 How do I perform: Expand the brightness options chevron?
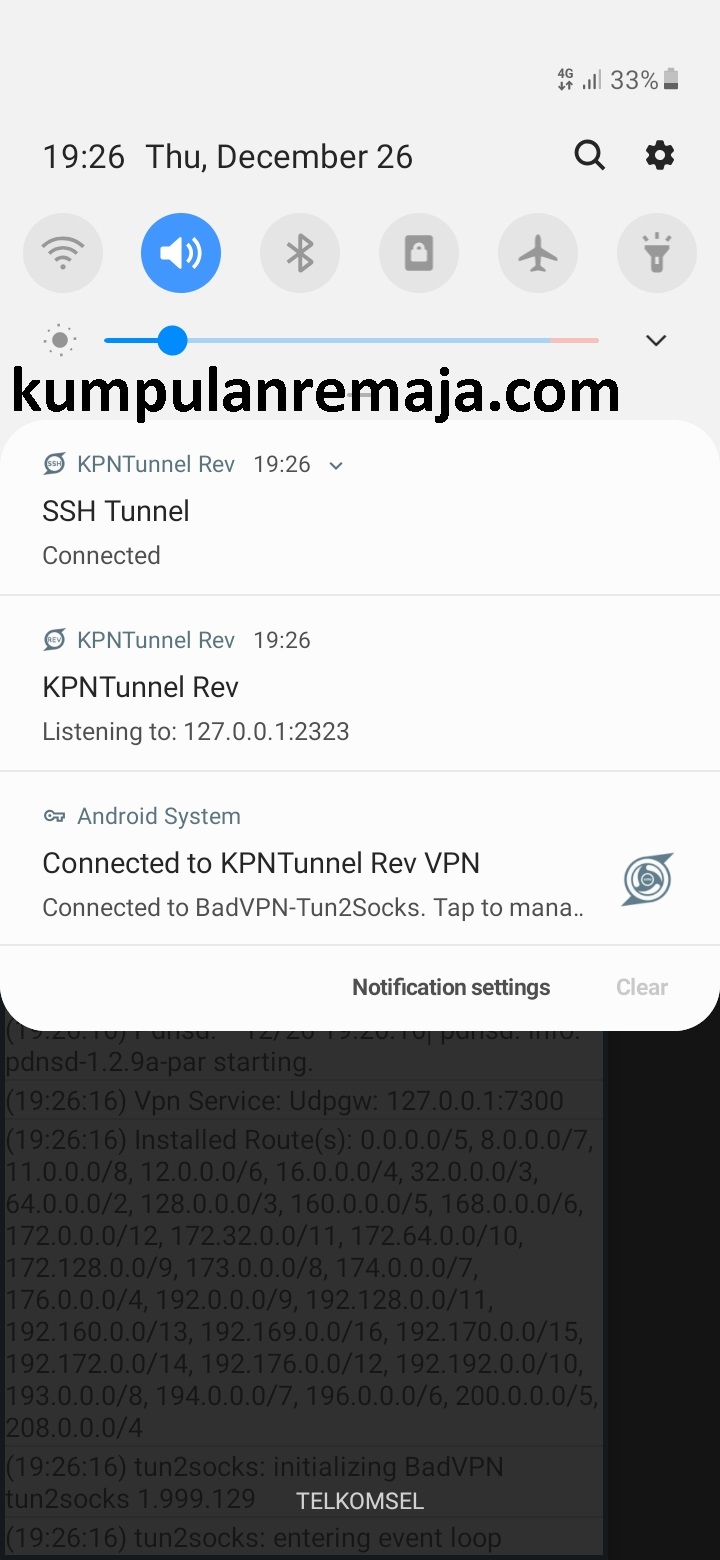[x=656, y=340]
